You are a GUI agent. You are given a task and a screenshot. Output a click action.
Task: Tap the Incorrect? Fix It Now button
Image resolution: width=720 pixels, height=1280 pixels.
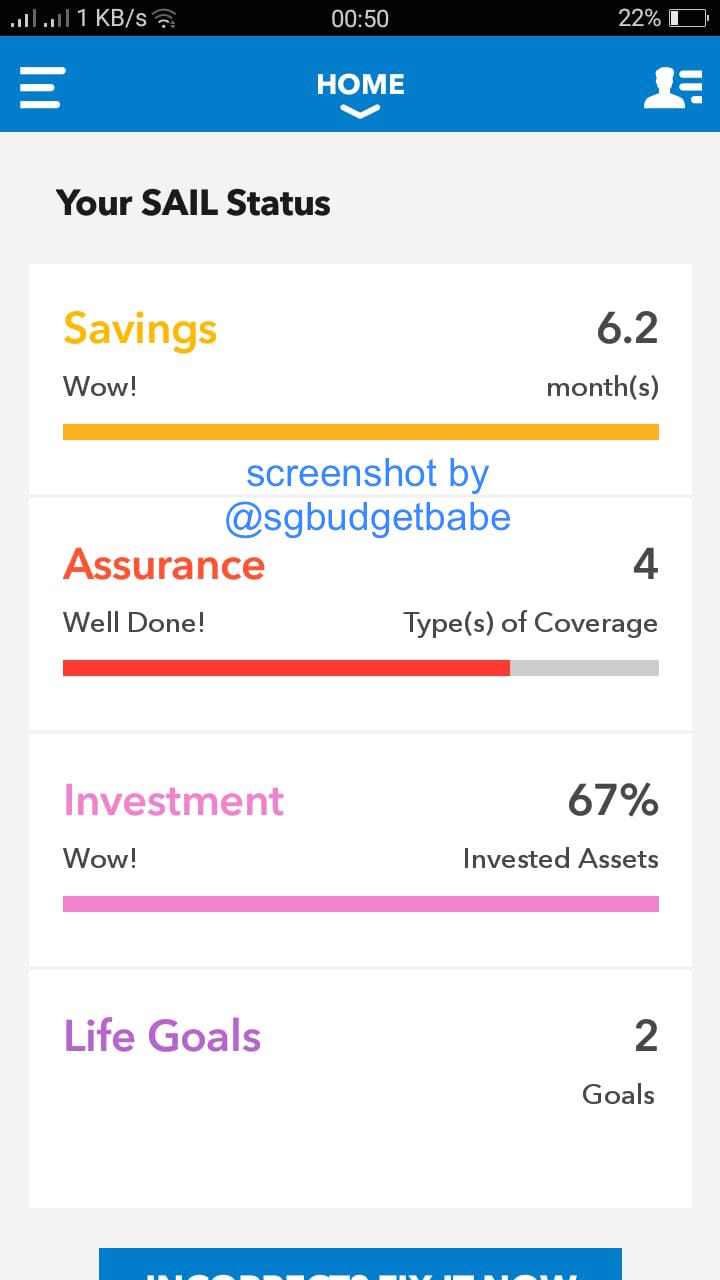[360, 1265]
